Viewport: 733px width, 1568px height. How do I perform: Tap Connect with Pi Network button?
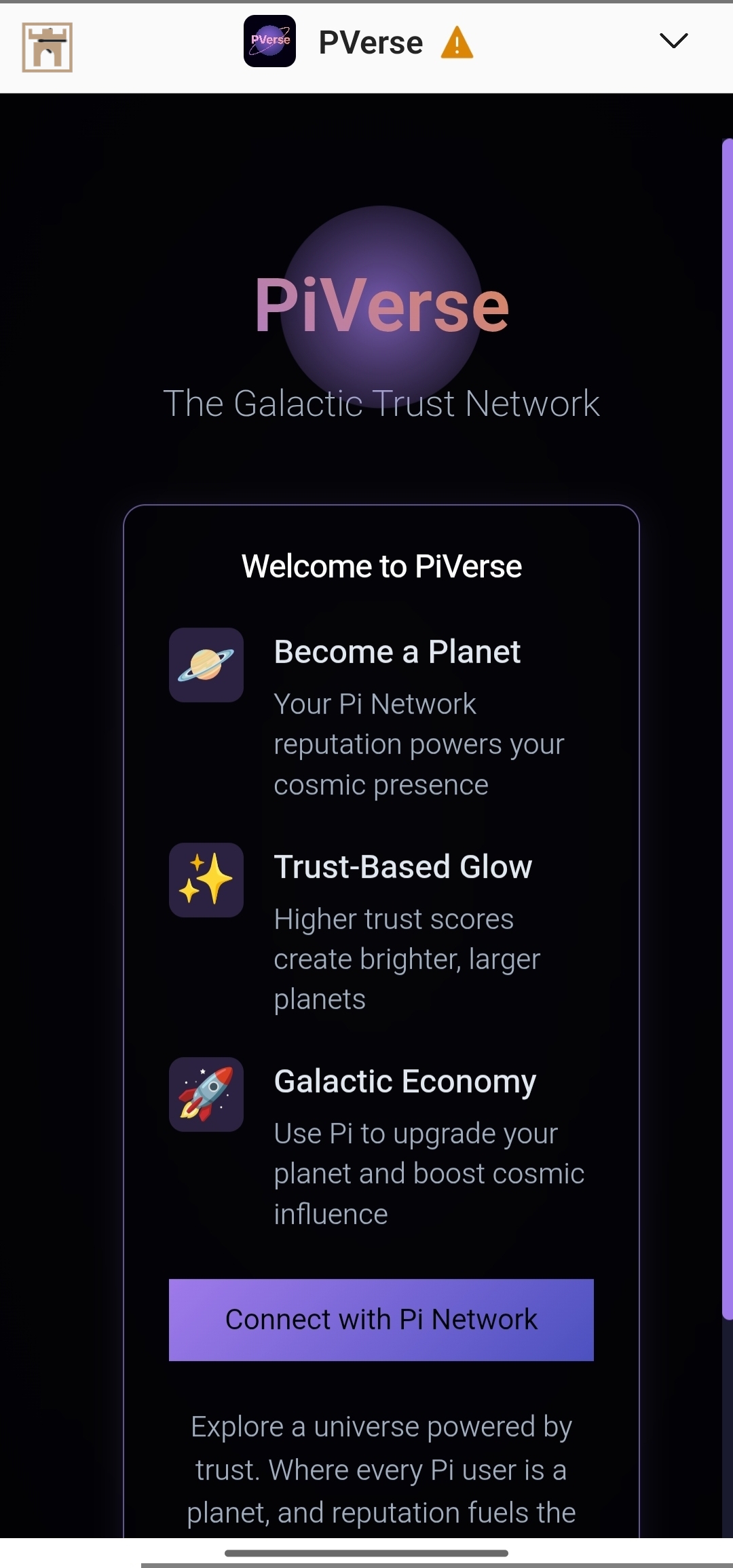[x=381, y=1320]
